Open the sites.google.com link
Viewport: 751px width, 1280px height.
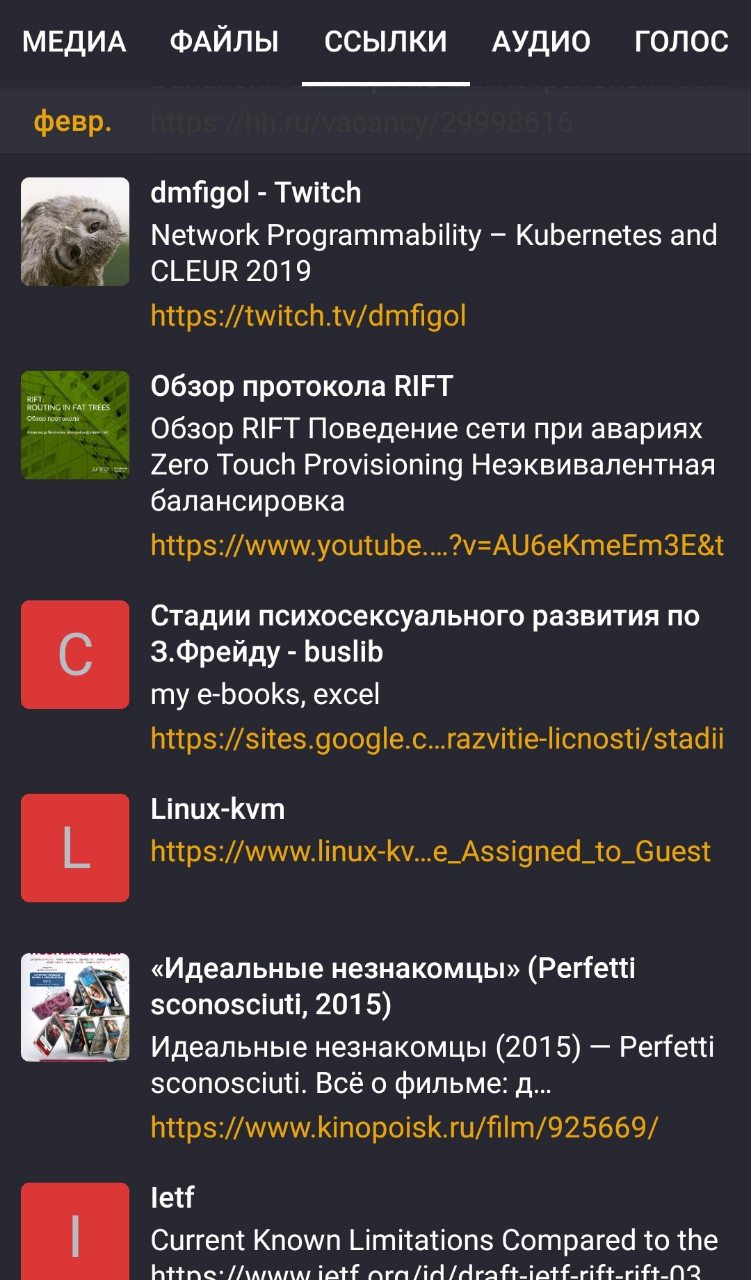tap(437, 739)
